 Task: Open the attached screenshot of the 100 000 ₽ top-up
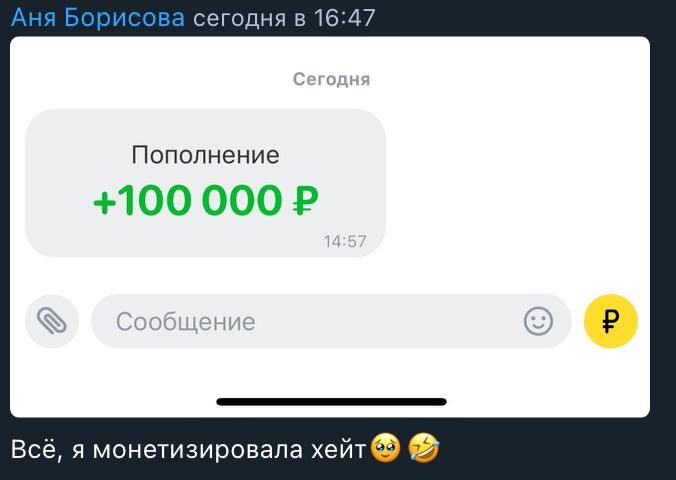[x=330, y=227]
